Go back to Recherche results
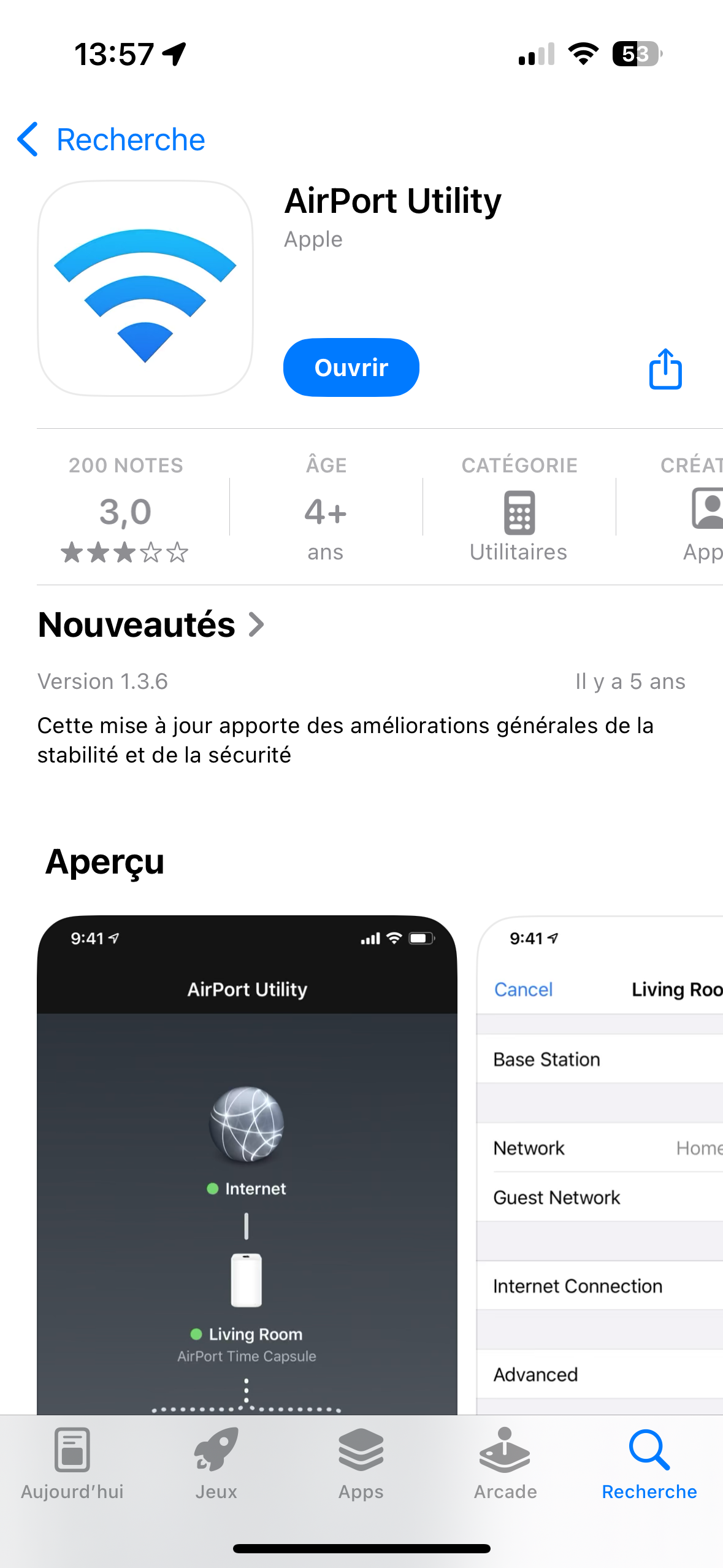723x1568 pixels. click(112, 140)
